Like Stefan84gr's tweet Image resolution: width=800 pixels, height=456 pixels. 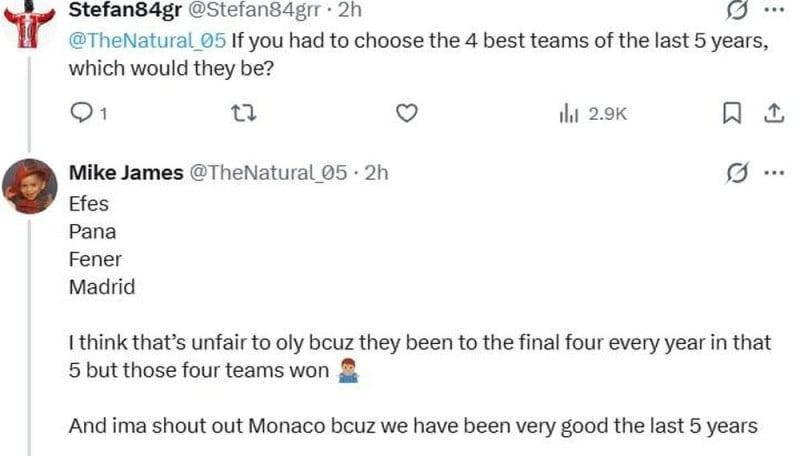pos(406,114)
